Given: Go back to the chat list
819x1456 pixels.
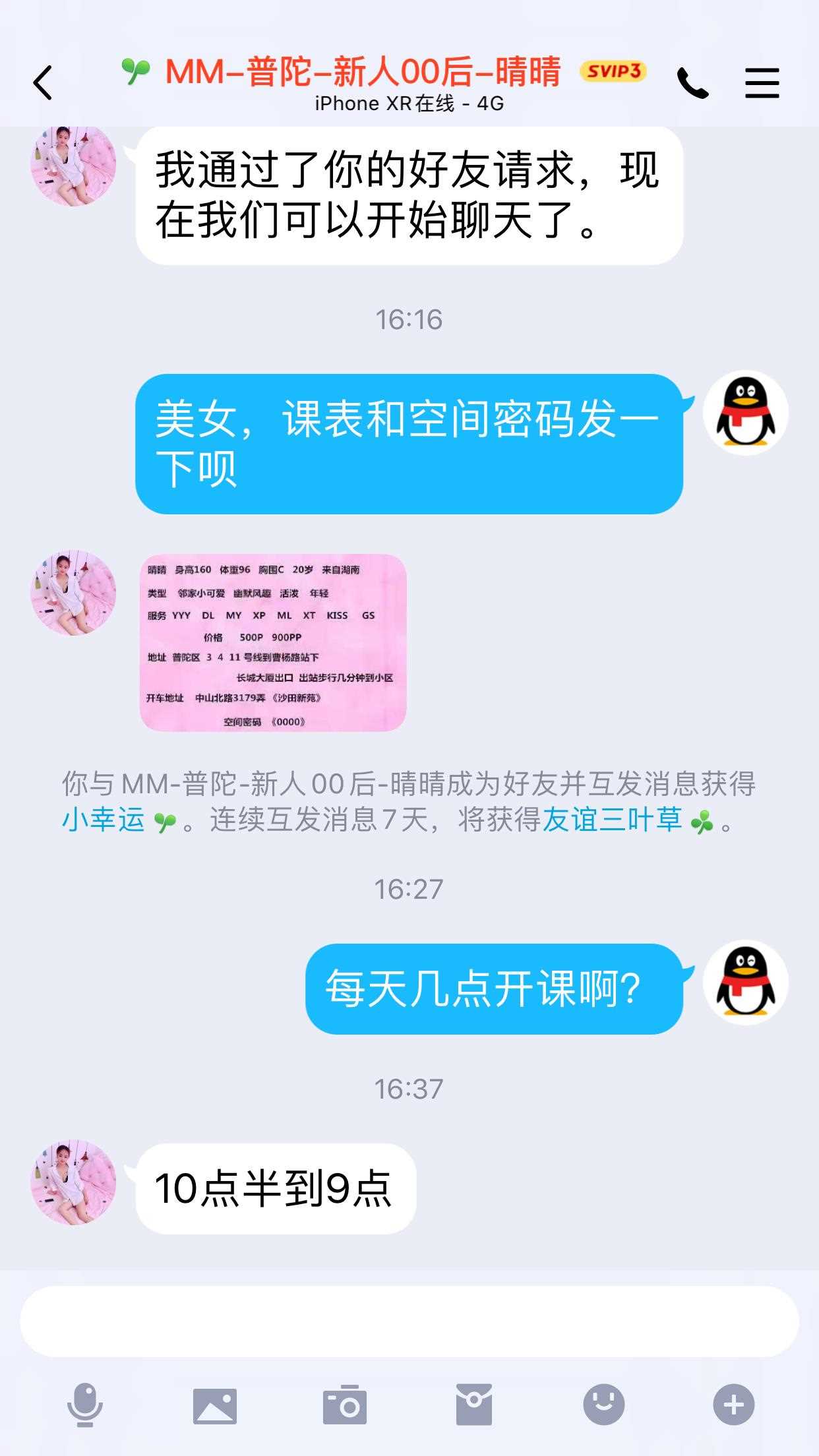Looking at the screenshot, I should pos(42,83).
